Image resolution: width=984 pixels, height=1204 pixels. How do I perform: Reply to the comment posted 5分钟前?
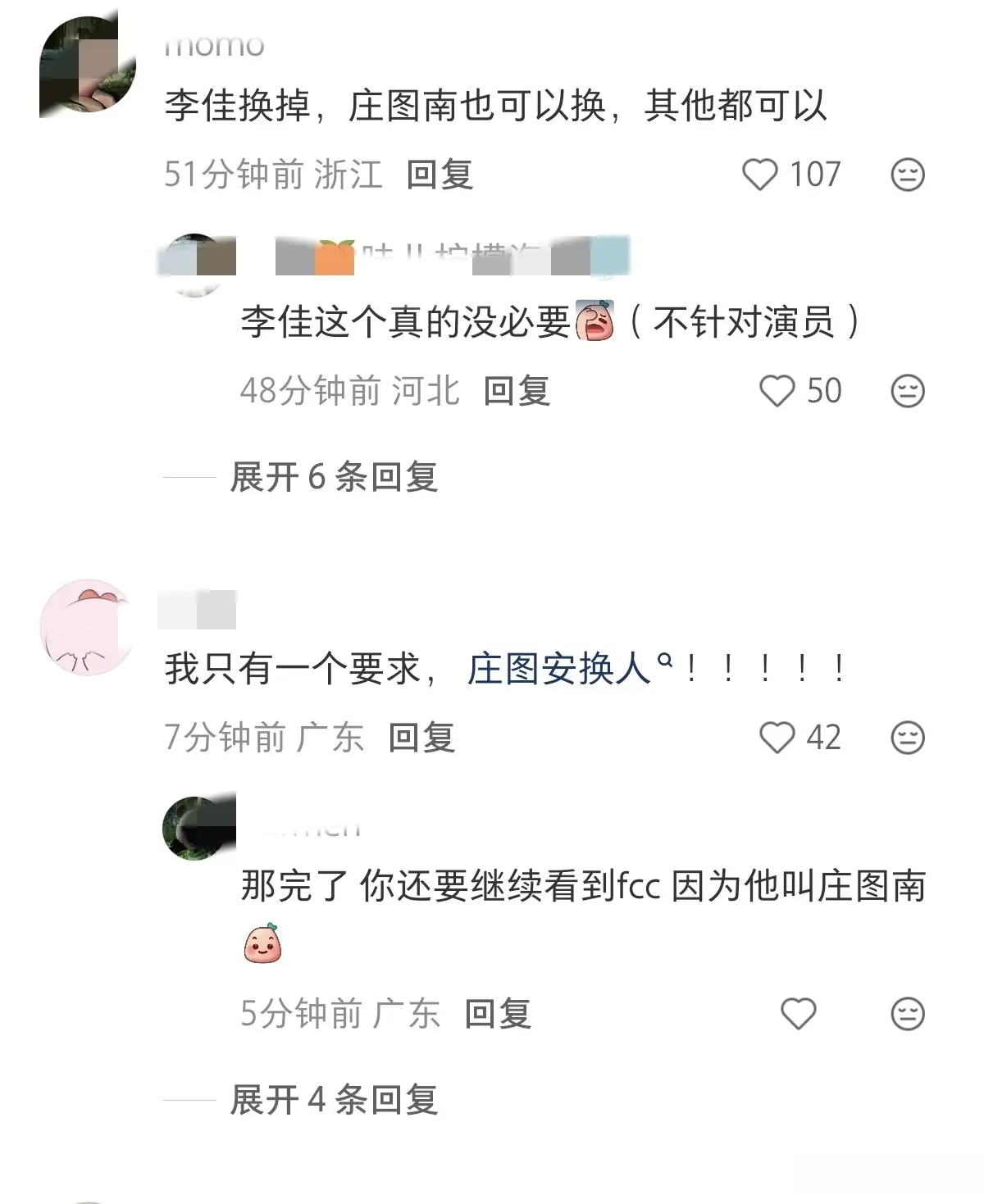tap(498, 1015)
